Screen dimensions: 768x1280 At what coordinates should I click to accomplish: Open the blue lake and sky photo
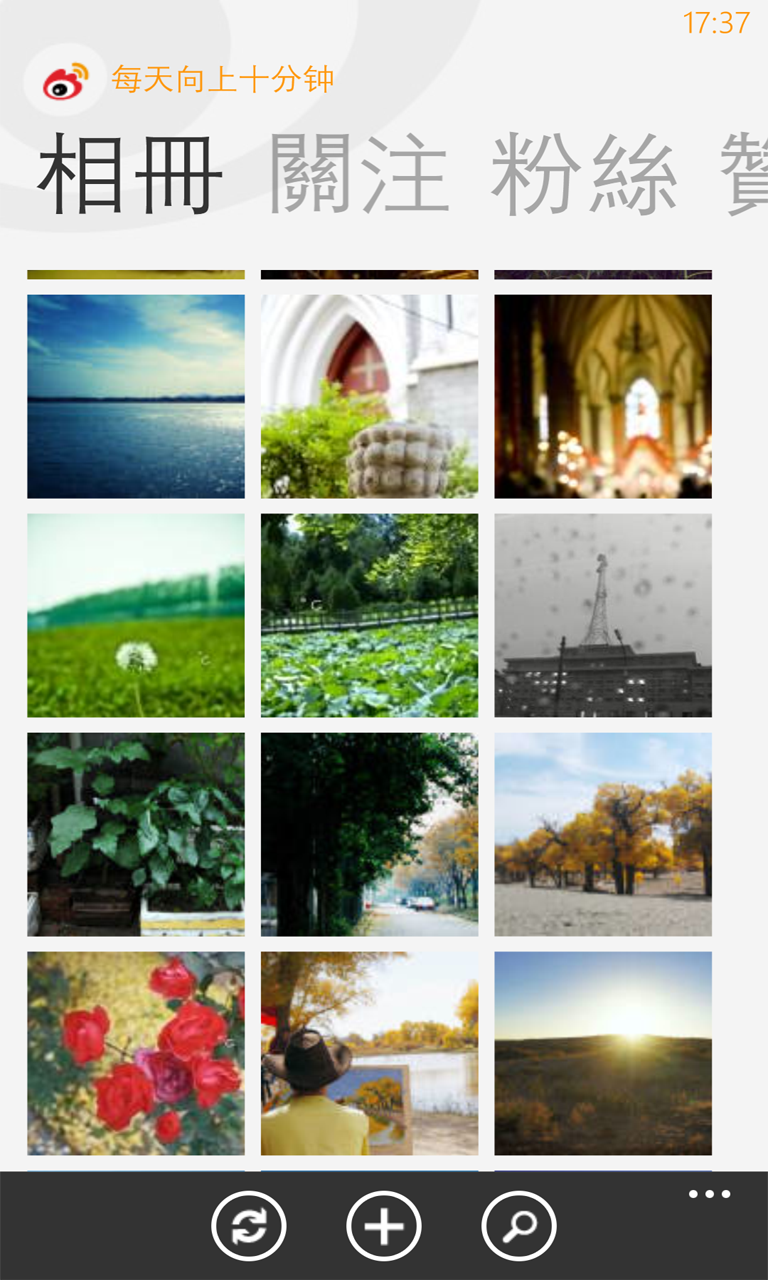(x=136, y=396)
